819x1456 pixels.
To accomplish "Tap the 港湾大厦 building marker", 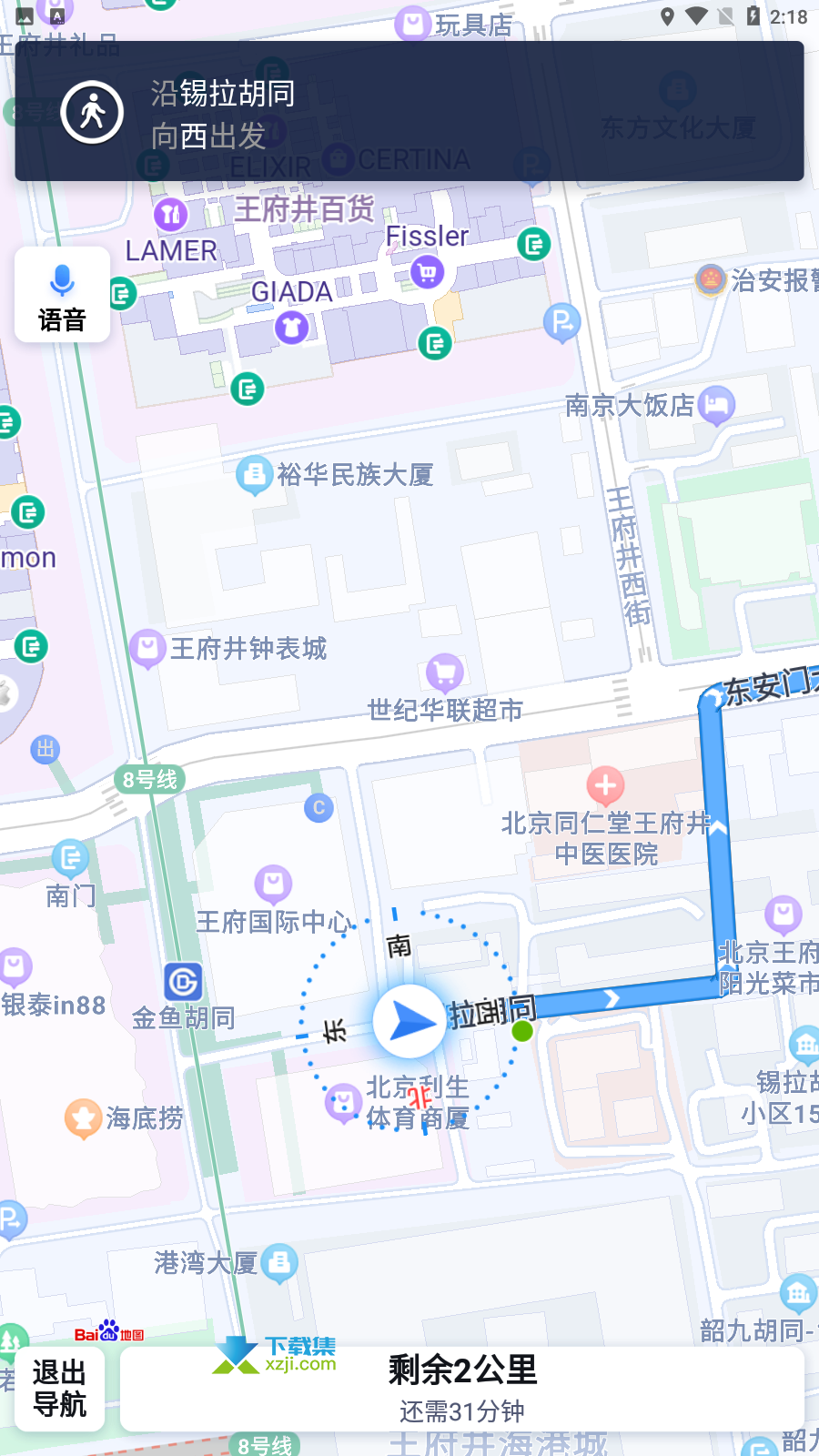I will click(279, 1263).
